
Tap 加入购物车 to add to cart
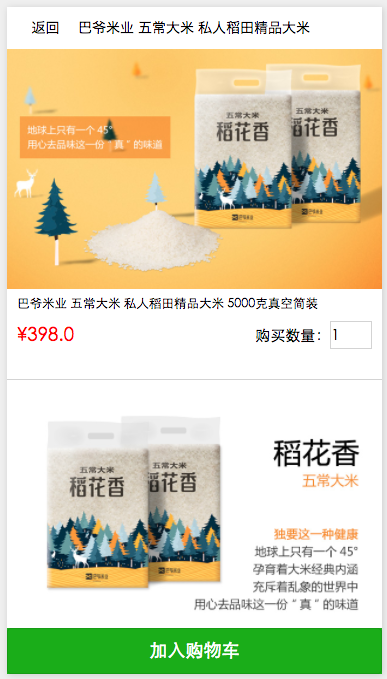pos(194,650)
